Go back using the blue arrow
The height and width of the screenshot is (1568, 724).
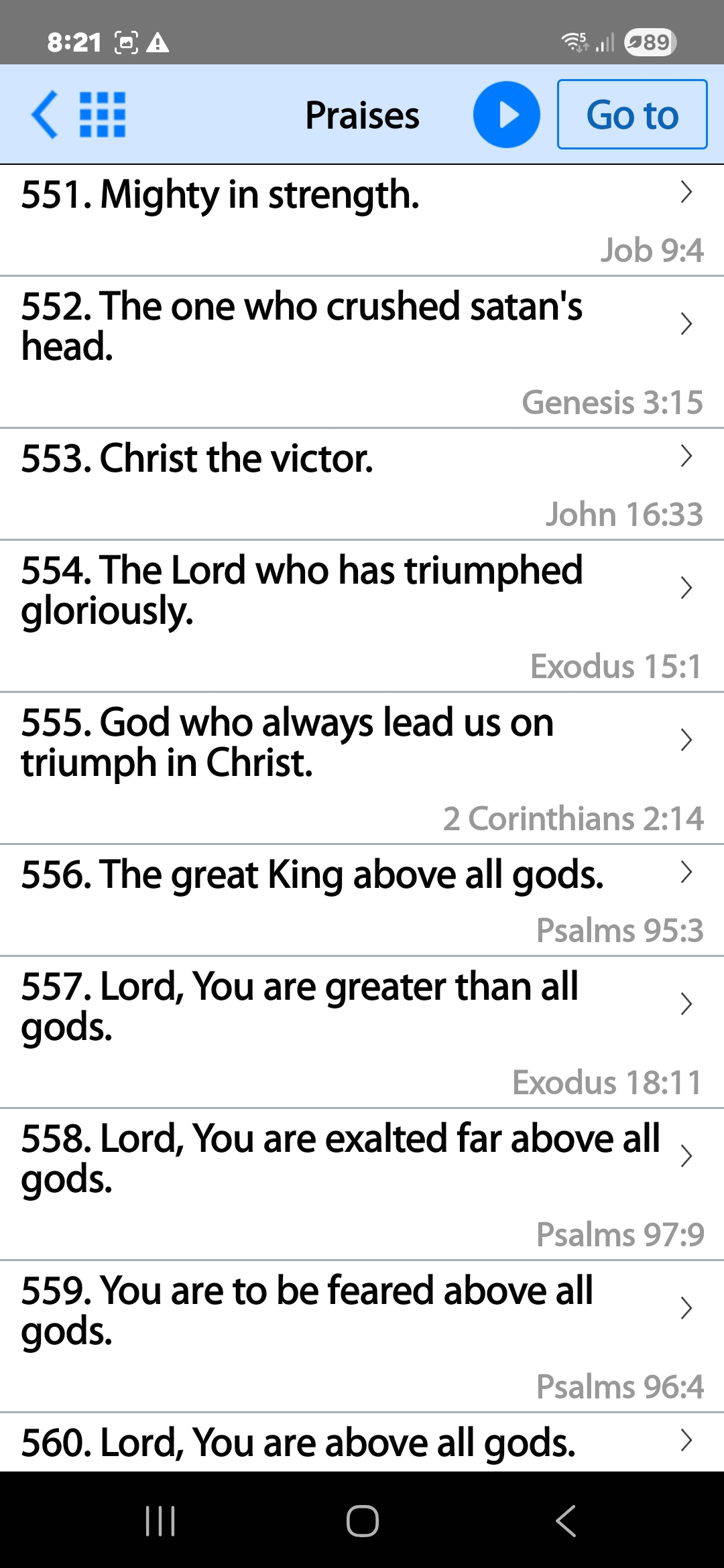(x=46, y=115)
